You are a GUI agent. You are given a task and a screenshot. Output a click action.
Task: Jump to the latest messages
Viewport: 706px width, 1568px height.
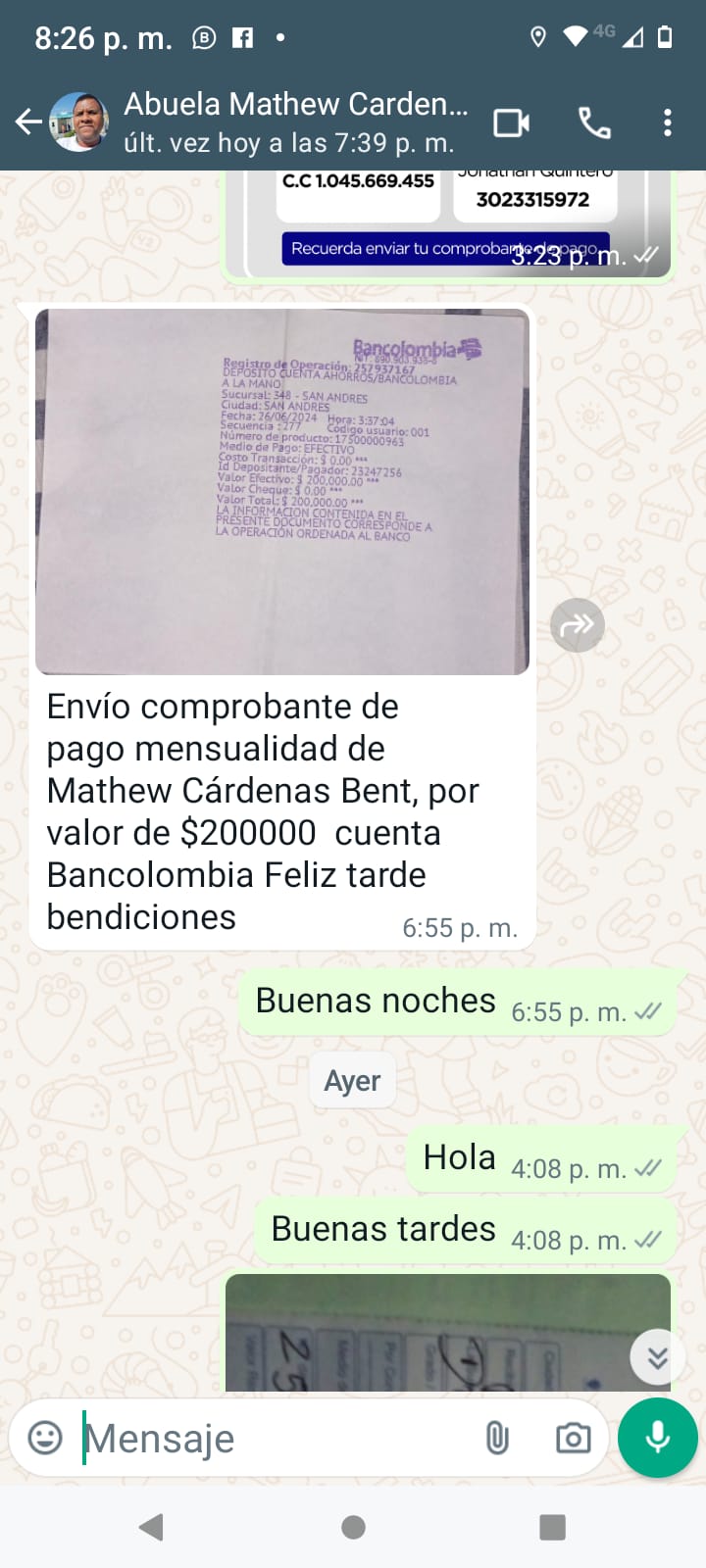point(657,1357)
